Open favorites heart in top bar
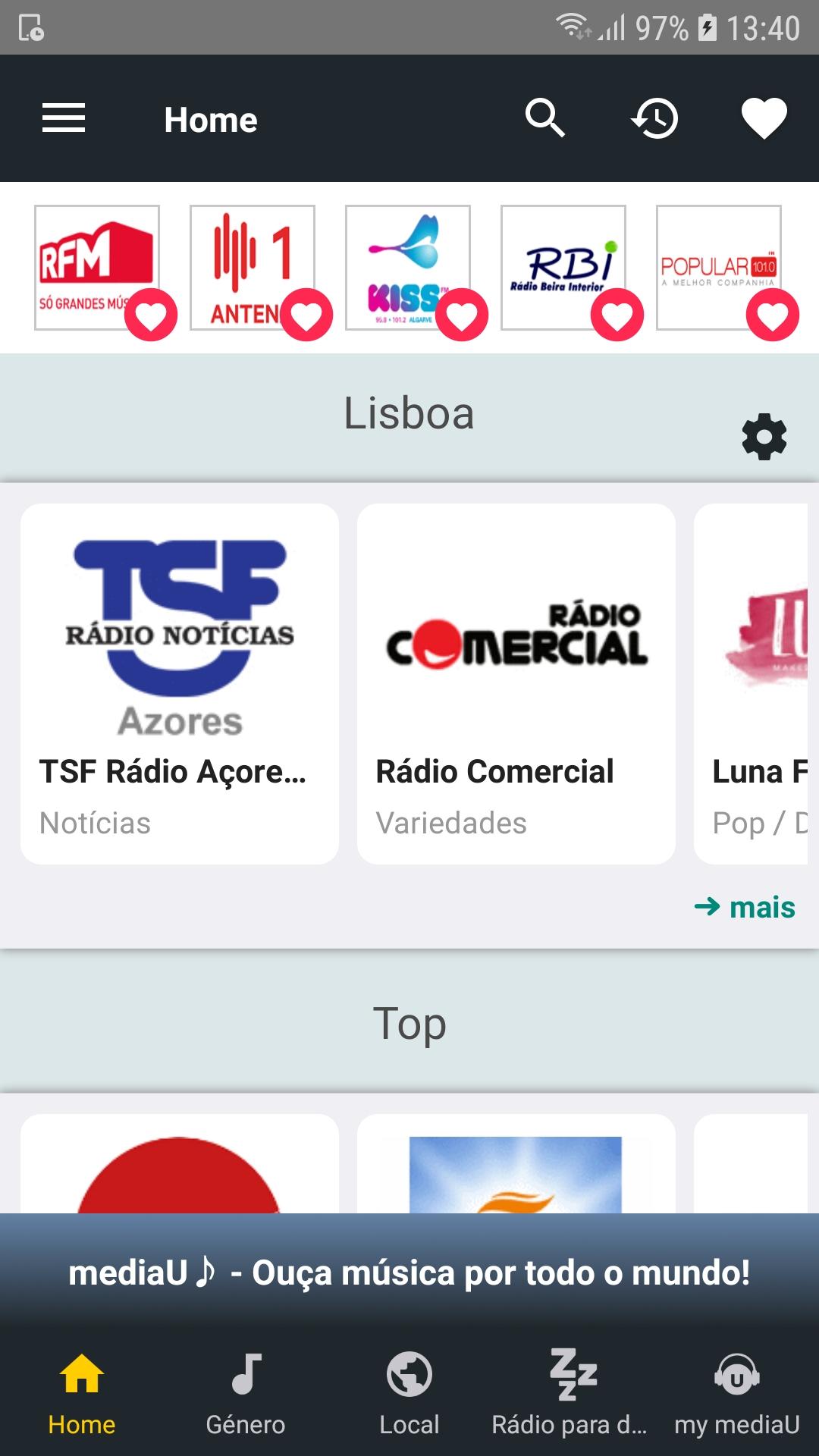The width and height of the screenshot is (819, 1456). click(764, 118)
